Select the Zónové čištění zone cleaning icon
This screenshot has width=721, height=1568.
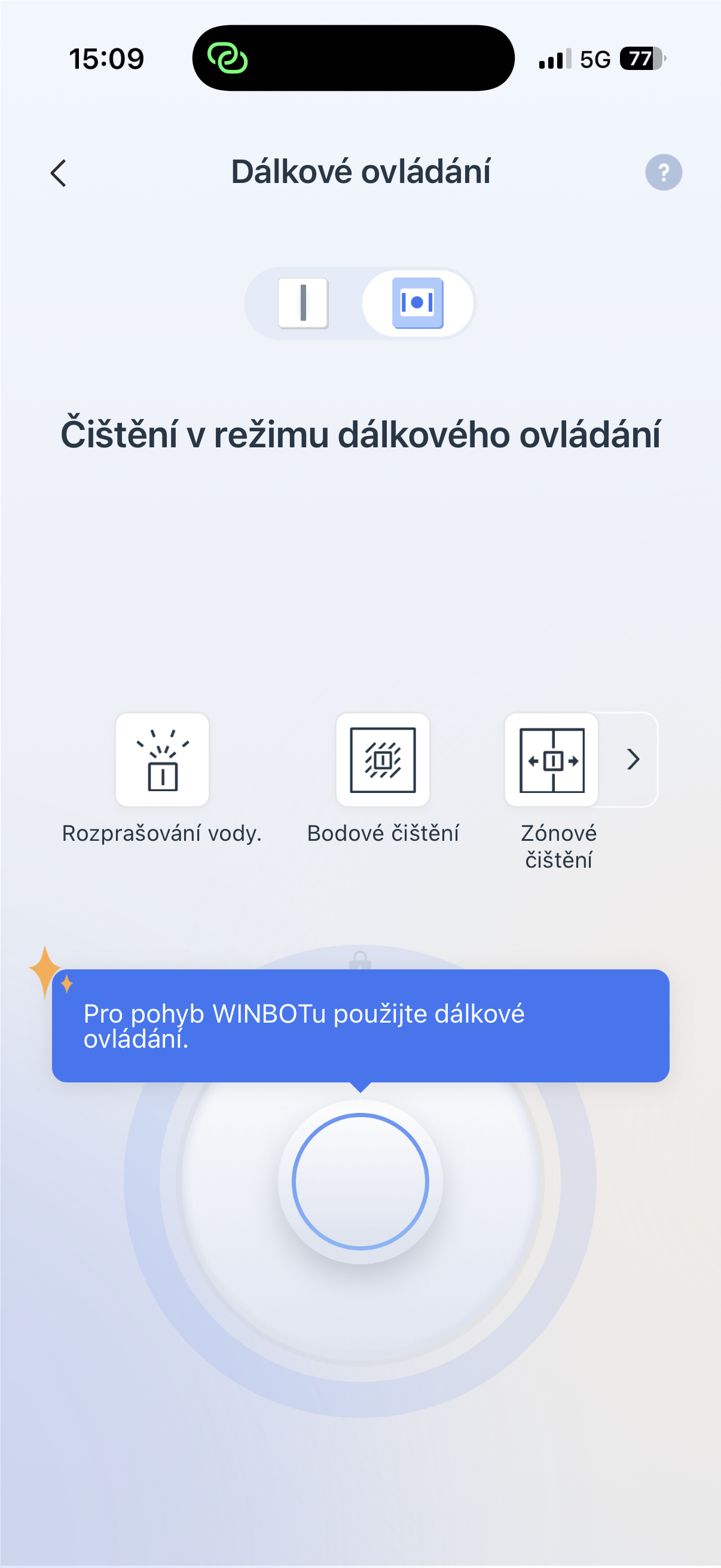(x=551, y=759)
